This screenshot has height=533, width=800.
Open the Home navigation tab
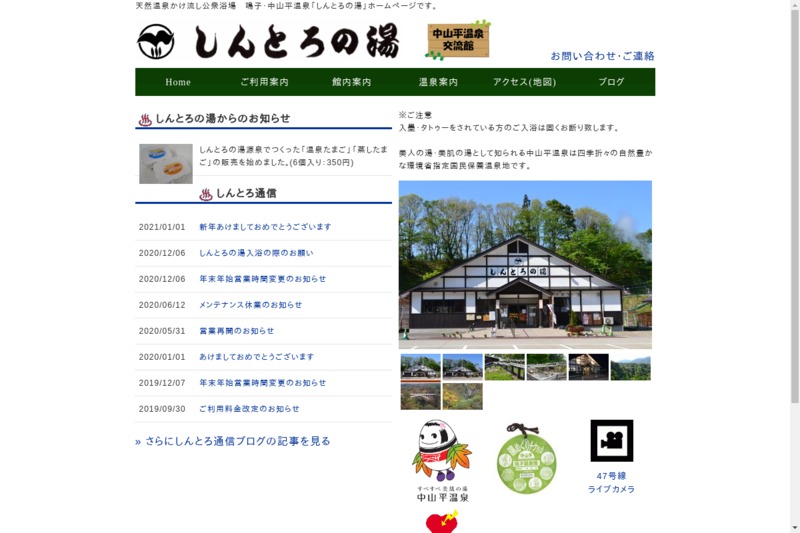178,82
